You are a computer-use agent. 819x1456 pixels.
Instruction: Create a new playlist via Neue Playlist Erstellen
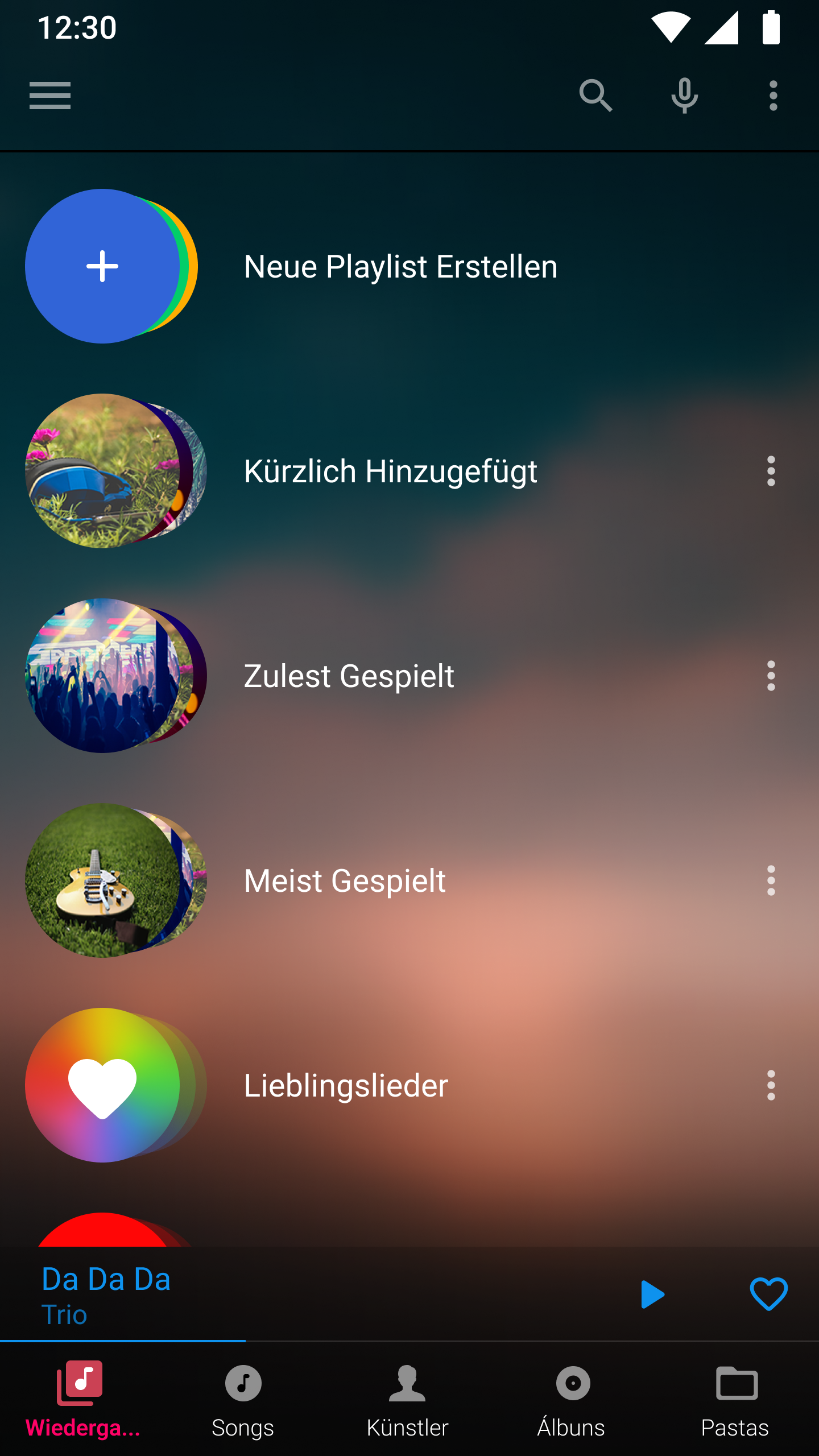tap(400, 266)
